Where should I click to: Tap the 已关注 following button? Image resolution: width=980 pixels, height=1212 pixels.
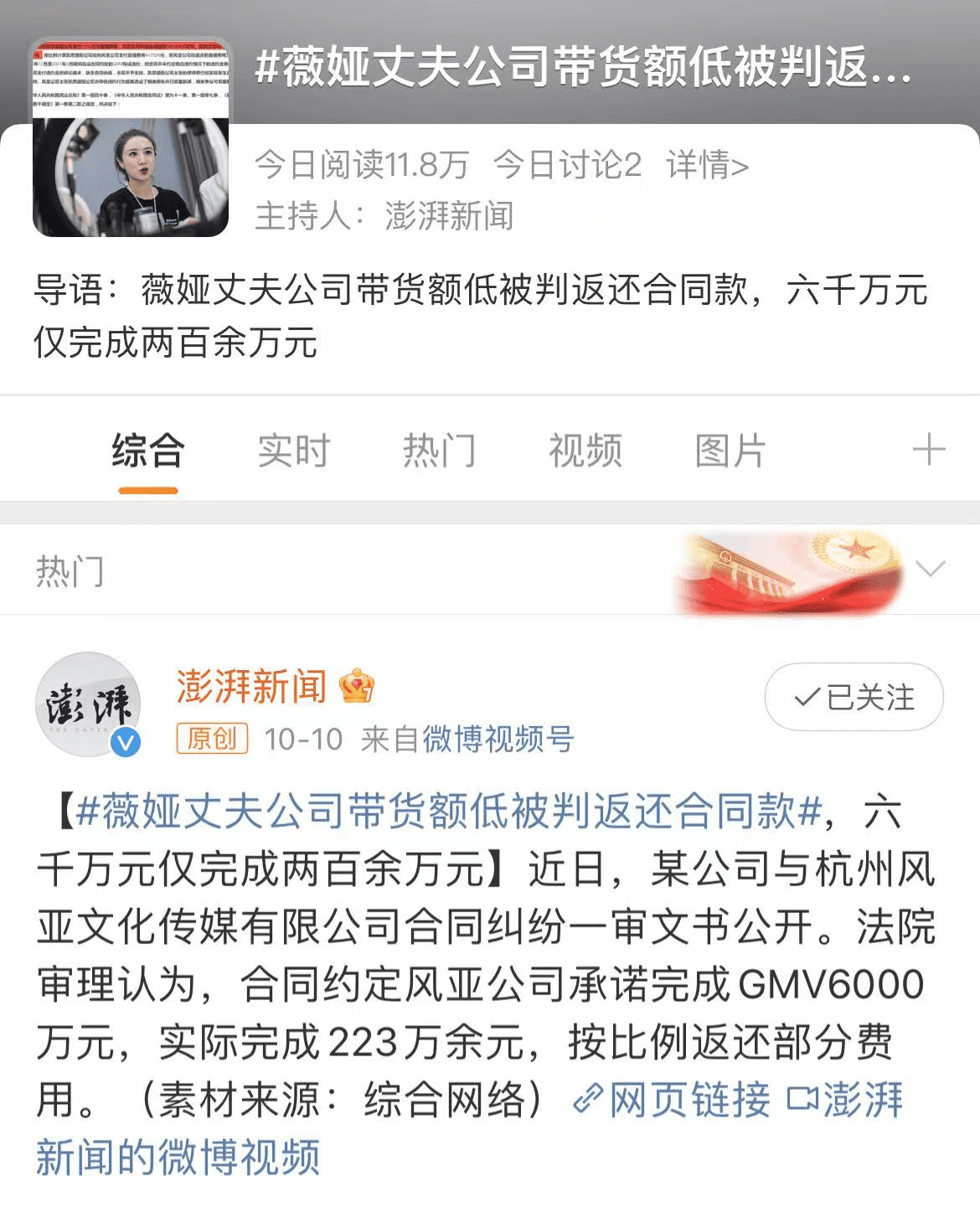point(854,697)
